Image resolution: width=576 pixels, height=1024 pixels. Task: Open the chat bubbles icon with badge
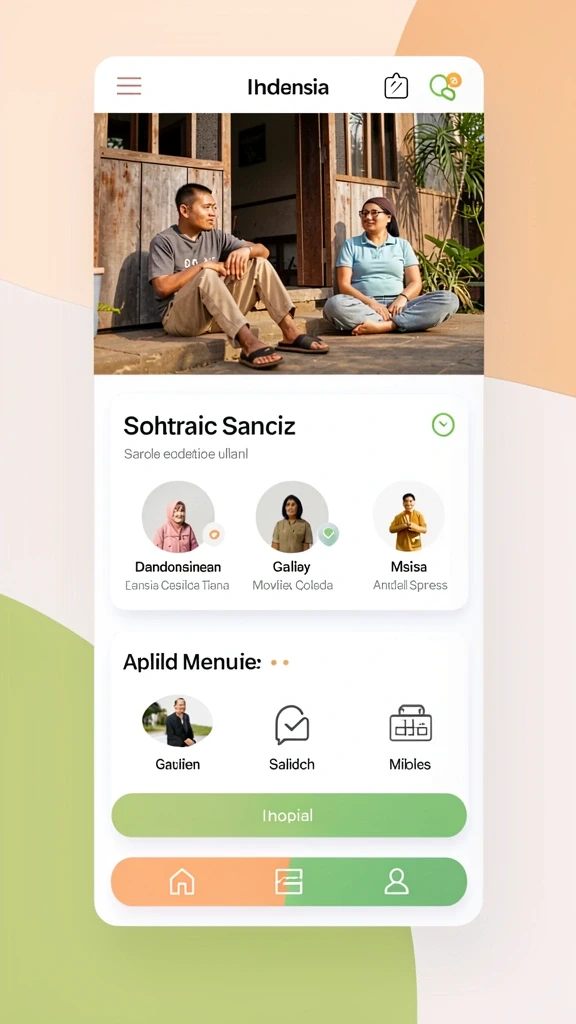tap(445, 86)
